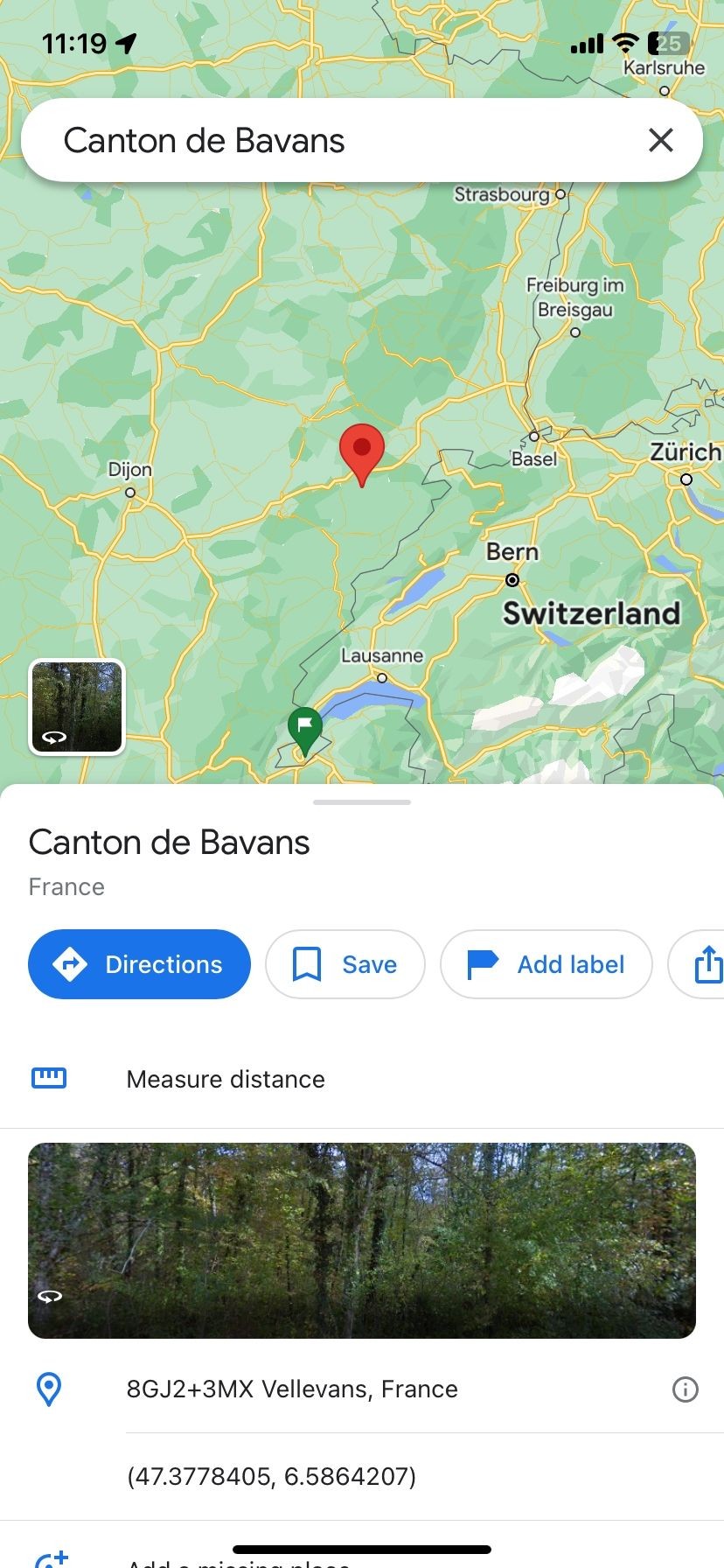Clear the Canton de Bavans search
This screenshot has height=1568, width=724.
point(661,140)
